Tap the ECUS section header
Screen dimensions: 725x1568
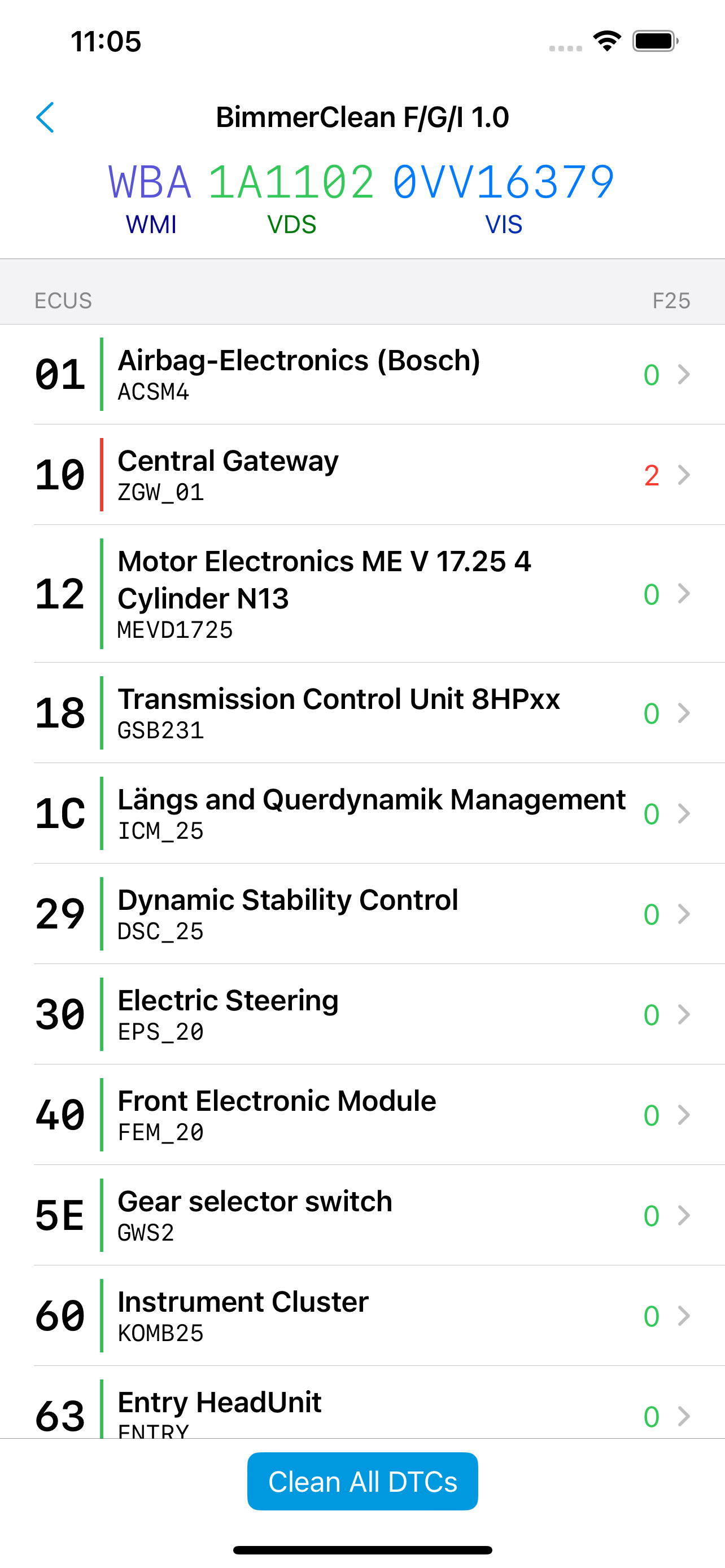(63, 300)
